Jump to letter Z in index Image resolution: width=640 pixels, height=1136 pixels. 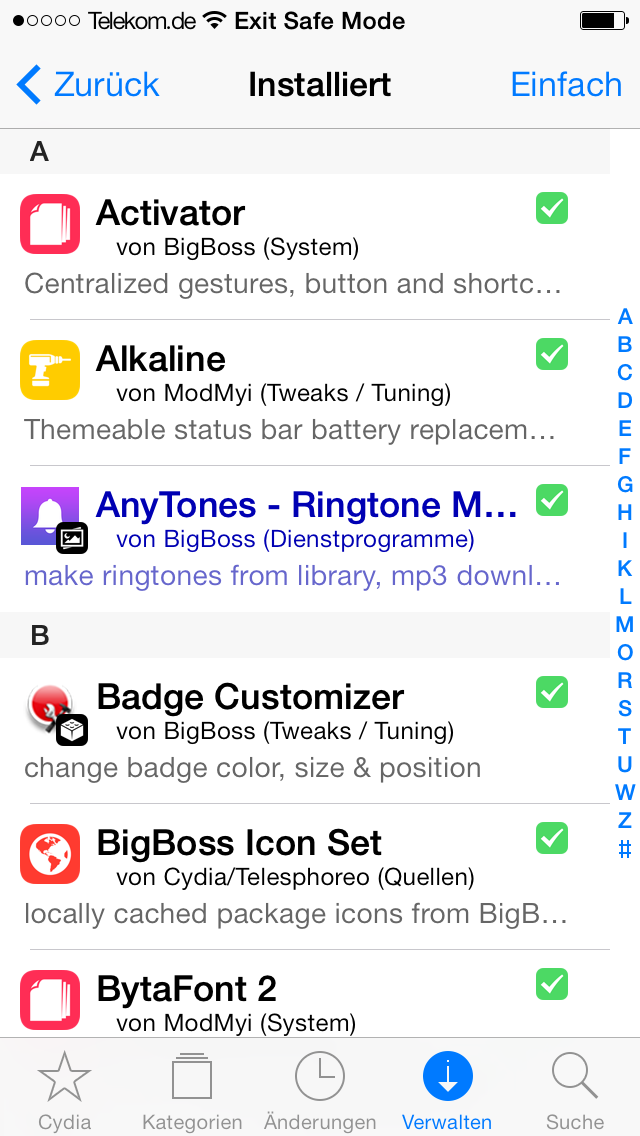pyautogui.click(x=625, y=821)
